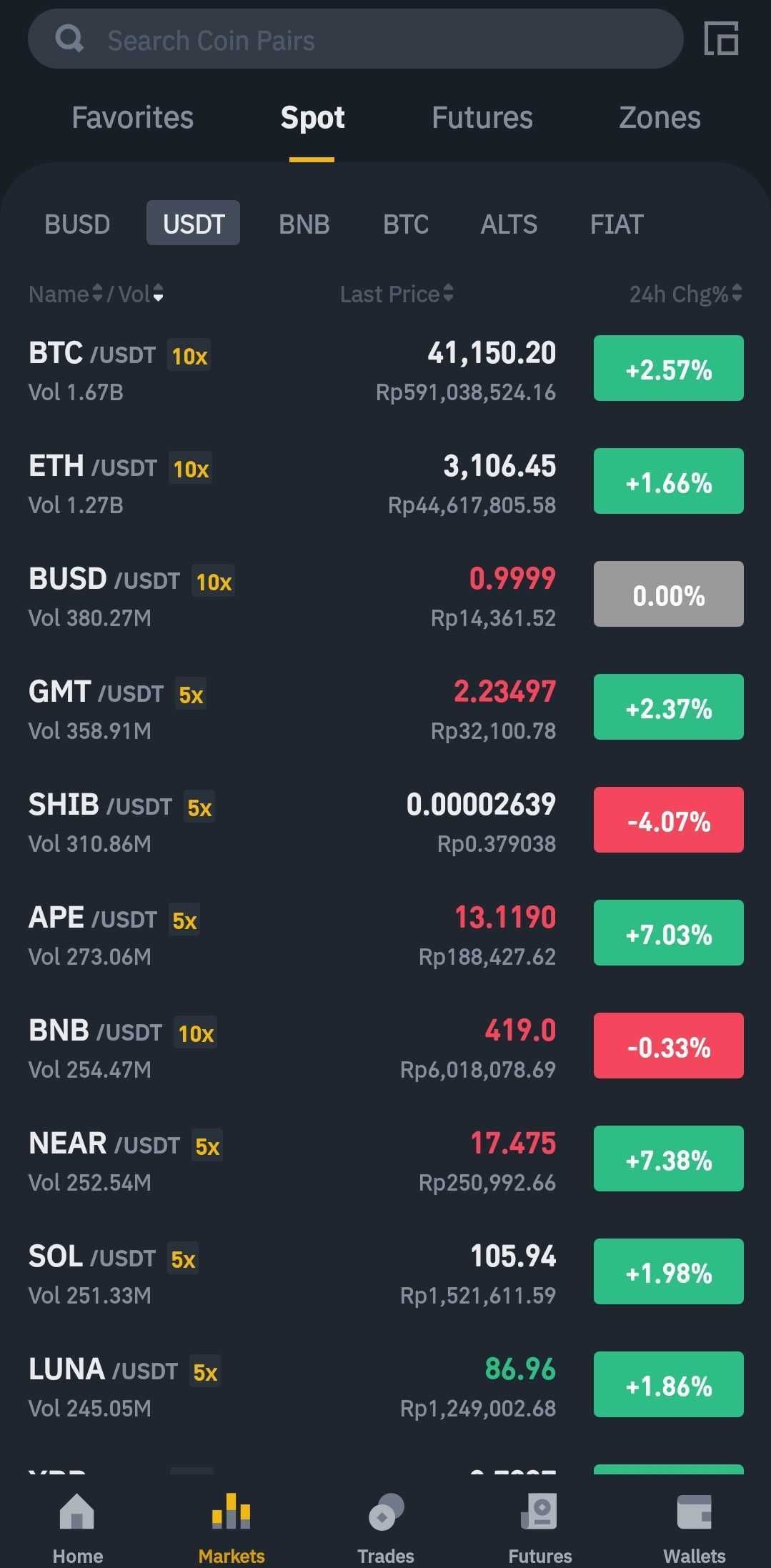771x1568 pixels.
Task: Open the Trades tab
Action: [386, 1527]
